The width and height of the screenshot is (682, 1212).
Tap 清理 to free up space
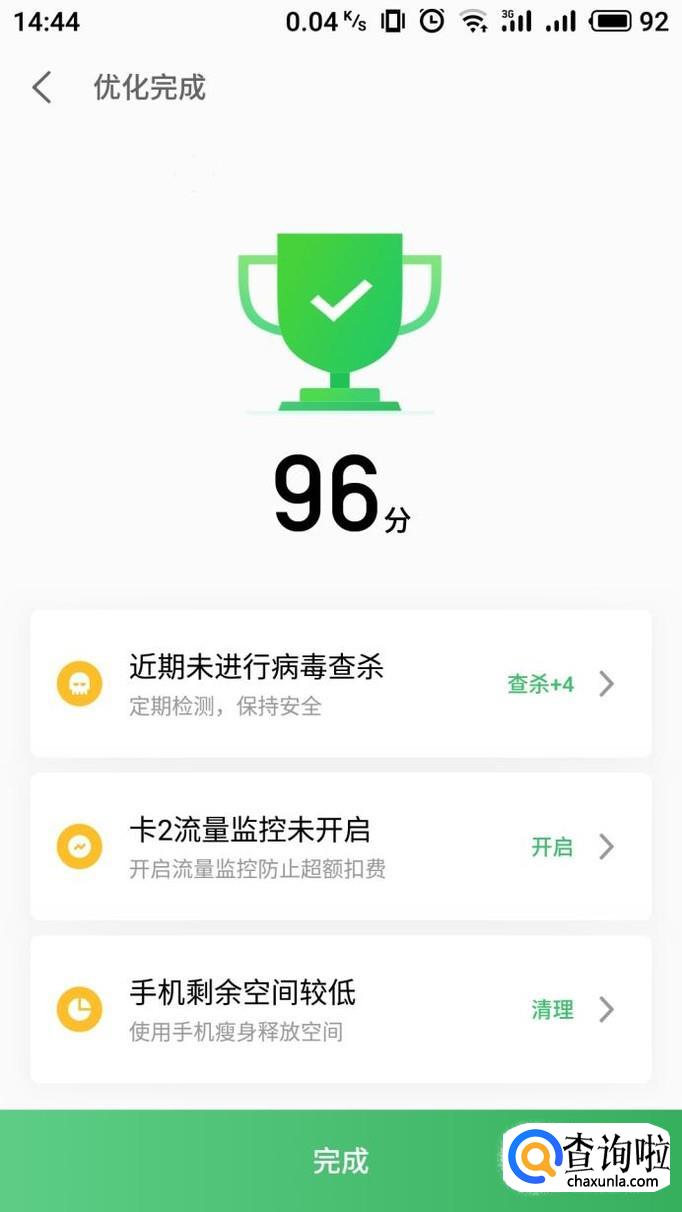coord(552,1010)
